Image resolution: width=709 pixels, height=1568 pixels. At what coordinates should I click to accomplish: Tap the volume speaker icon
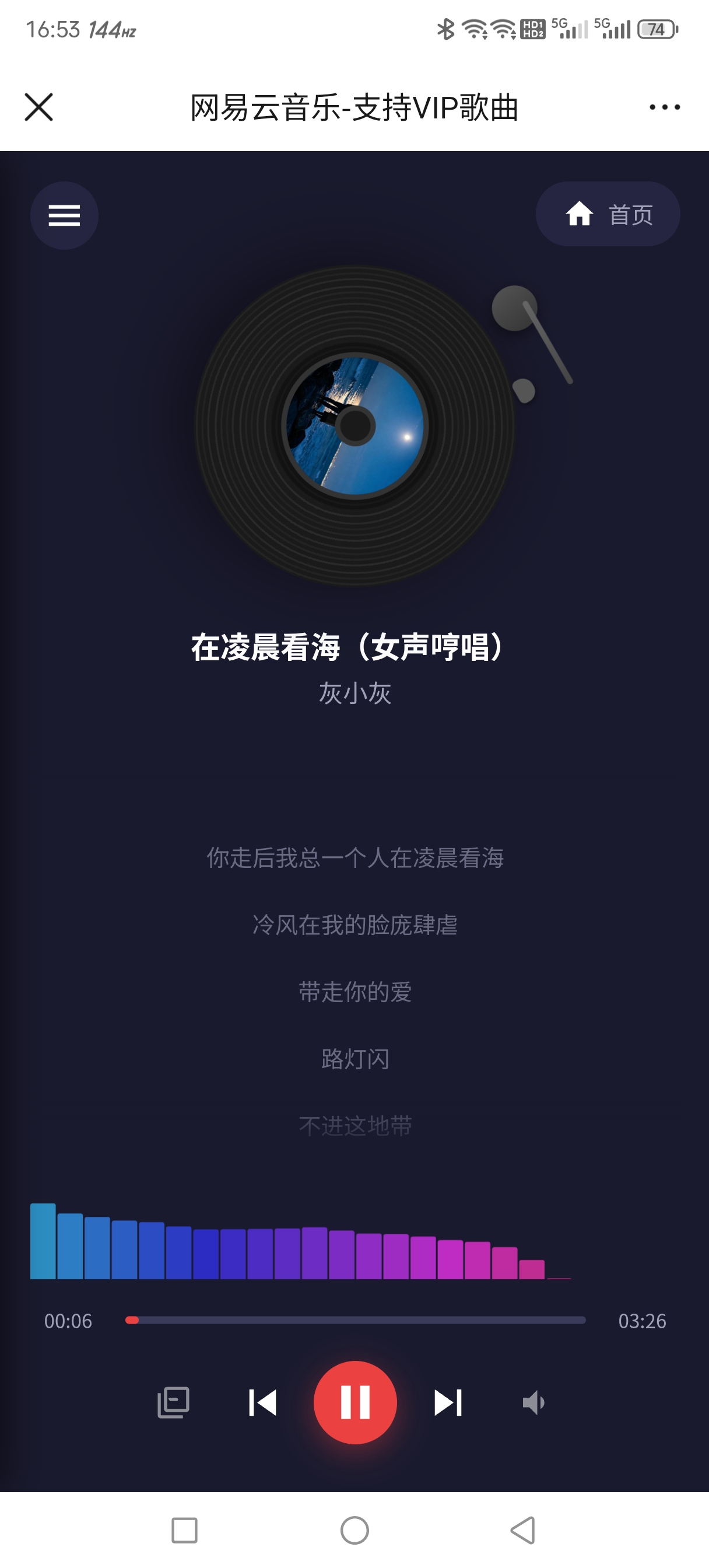533,1402
